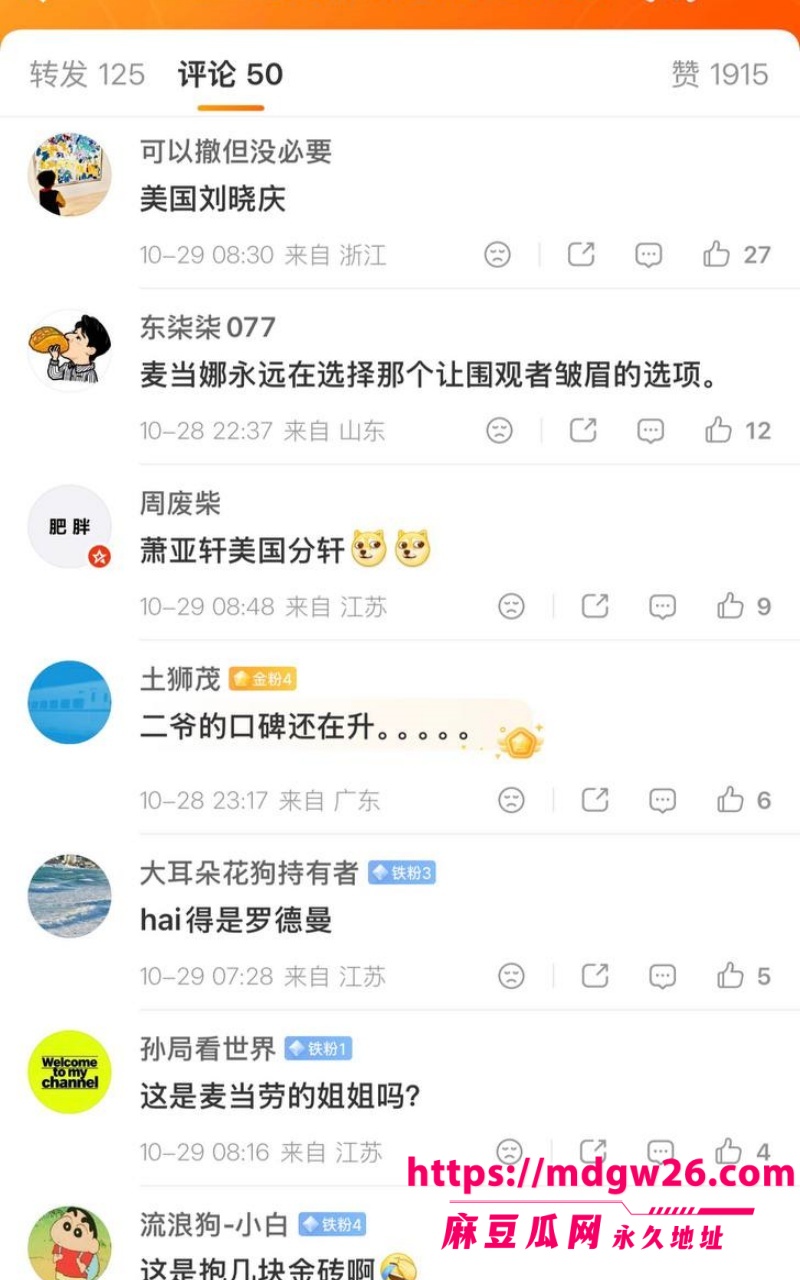800x1280 pixels.
Task: Share the comment from 东柒柒077
Action: coord(583,430)
